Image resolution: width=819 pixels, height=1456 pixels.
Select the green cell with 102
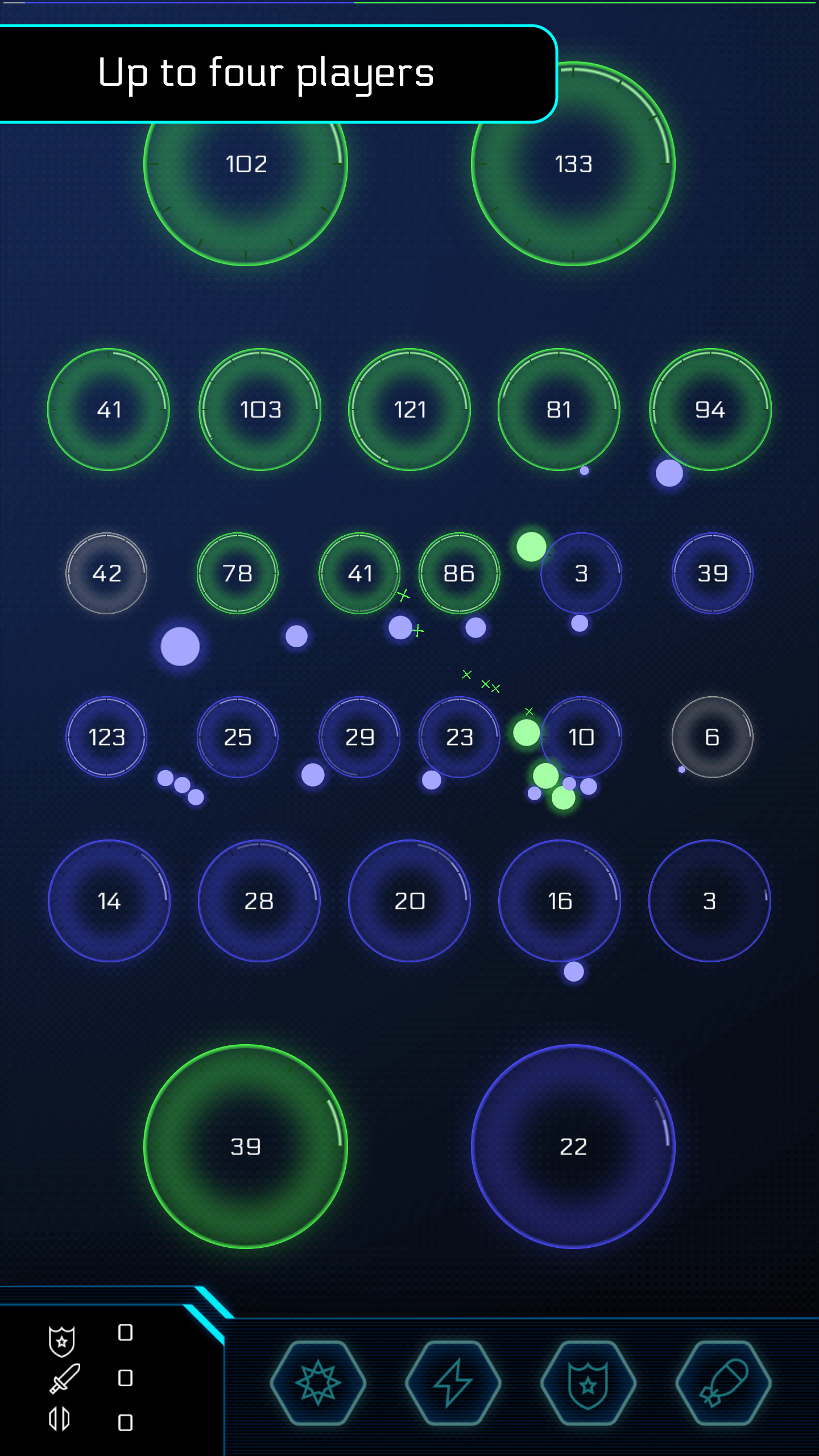[246, 164]
